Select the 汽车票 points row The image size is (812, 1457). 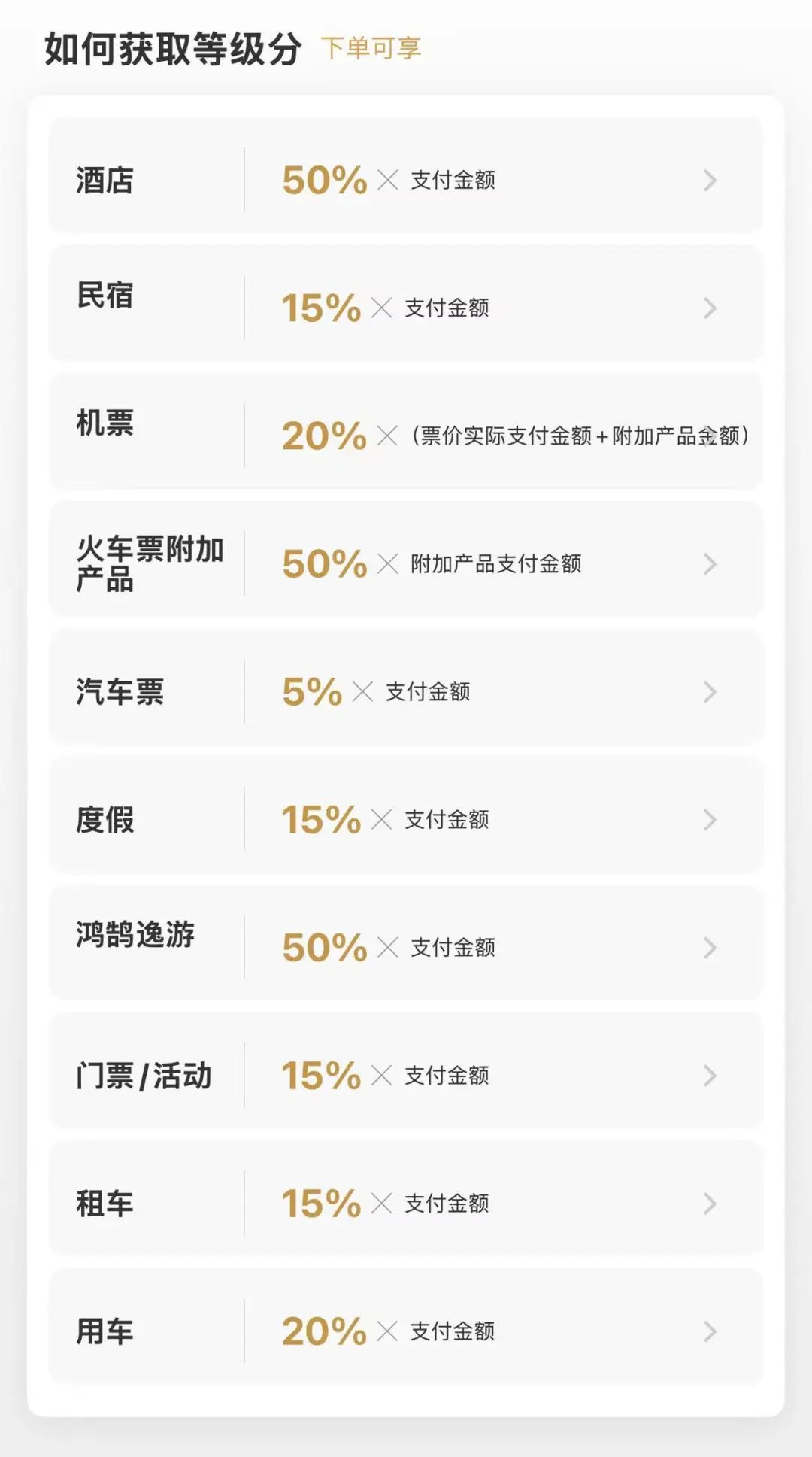pos(406,691)
